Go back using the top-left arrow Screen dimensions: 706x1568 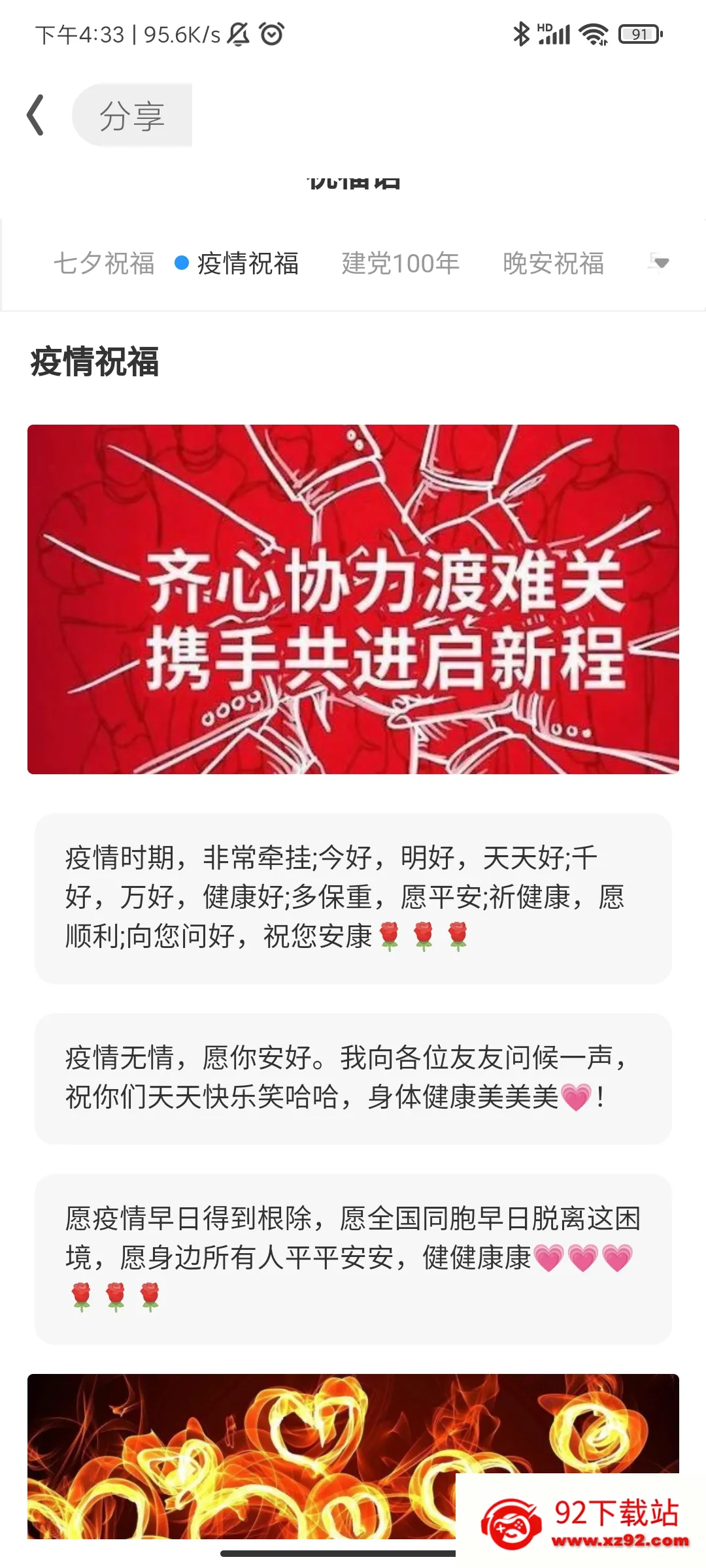(35, 115)
